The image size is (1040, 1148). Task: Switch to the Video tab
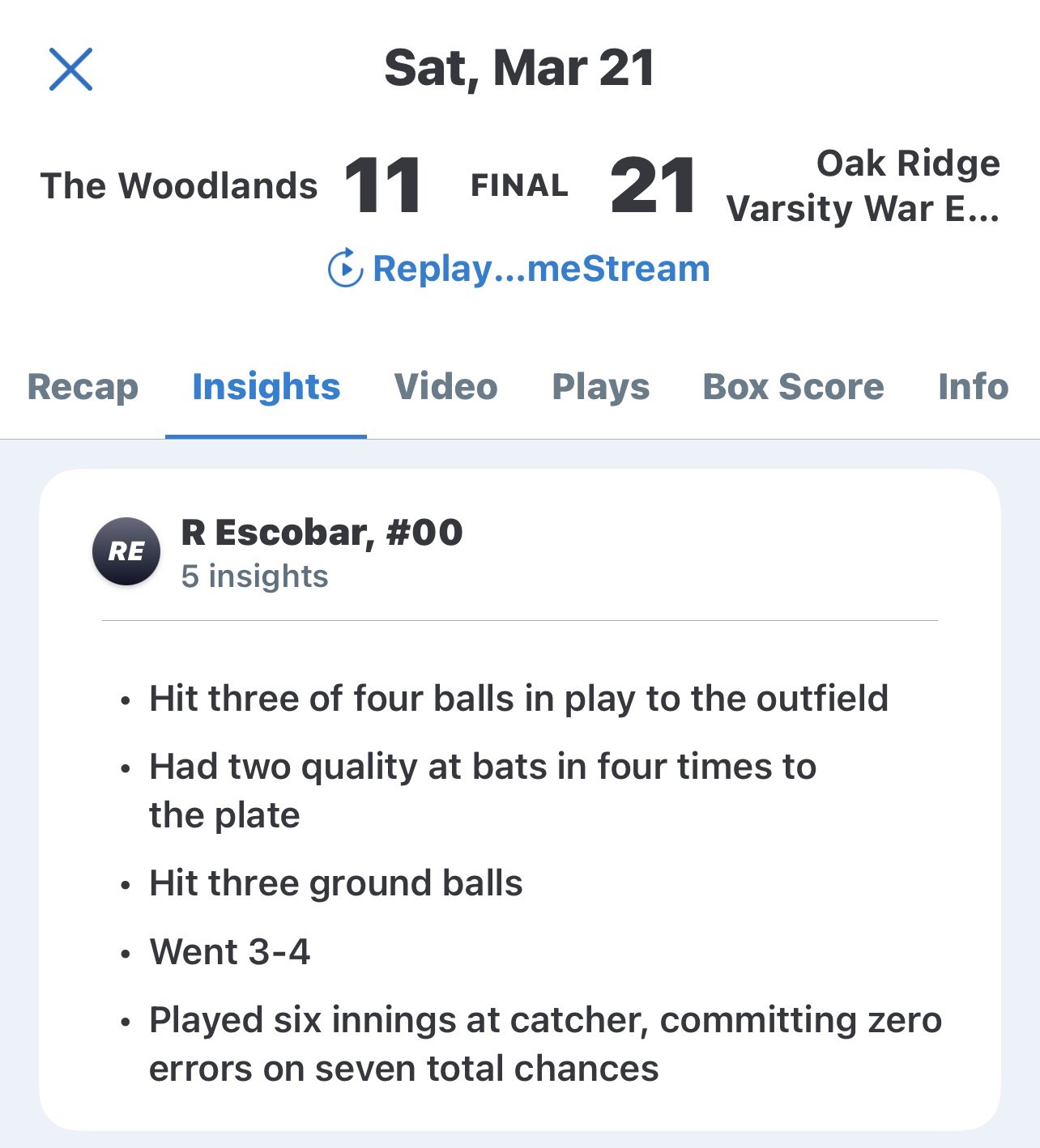click(x=445, y=387)
